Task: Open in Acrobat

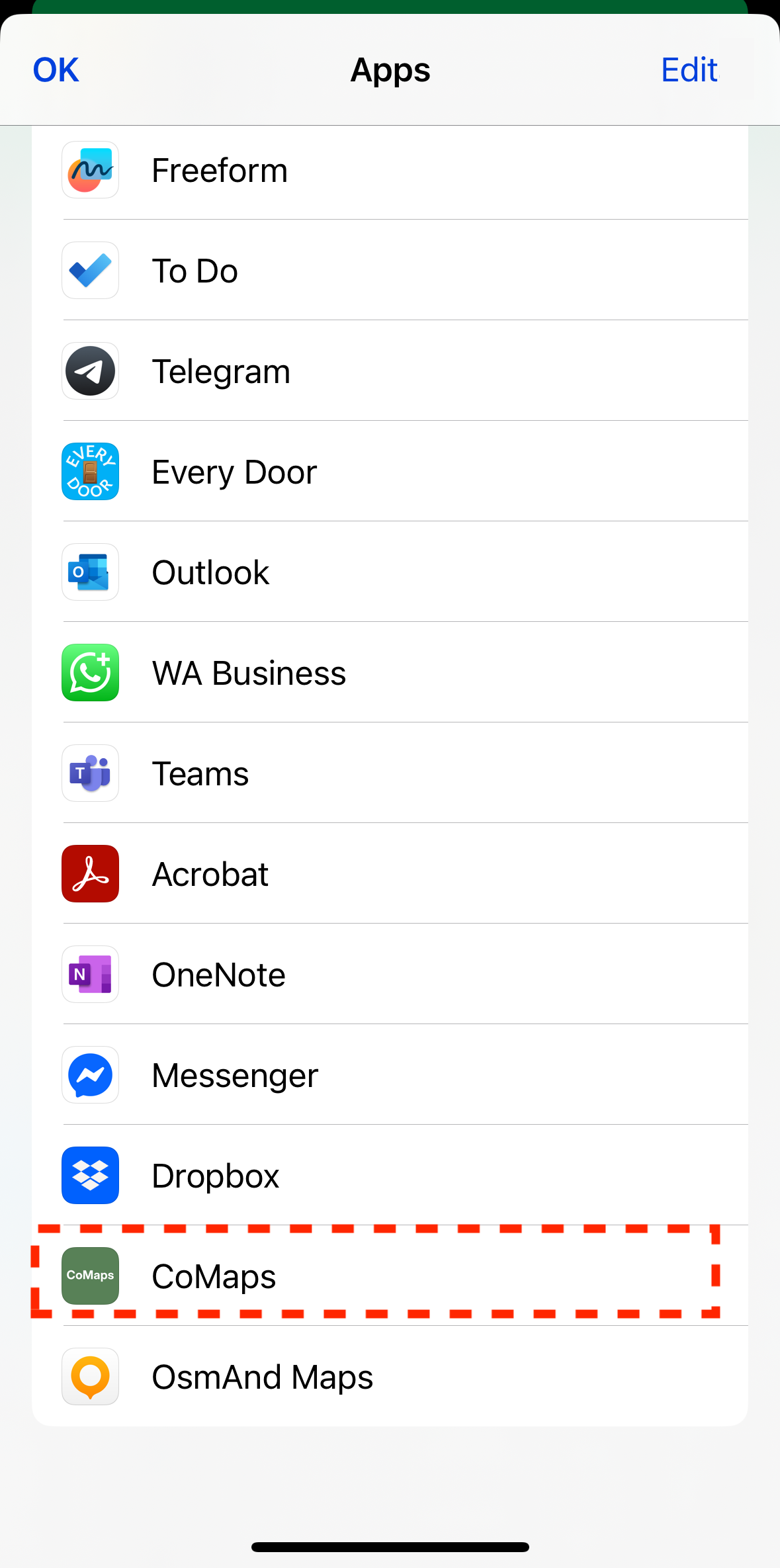Action: click(x=210, y=875)
